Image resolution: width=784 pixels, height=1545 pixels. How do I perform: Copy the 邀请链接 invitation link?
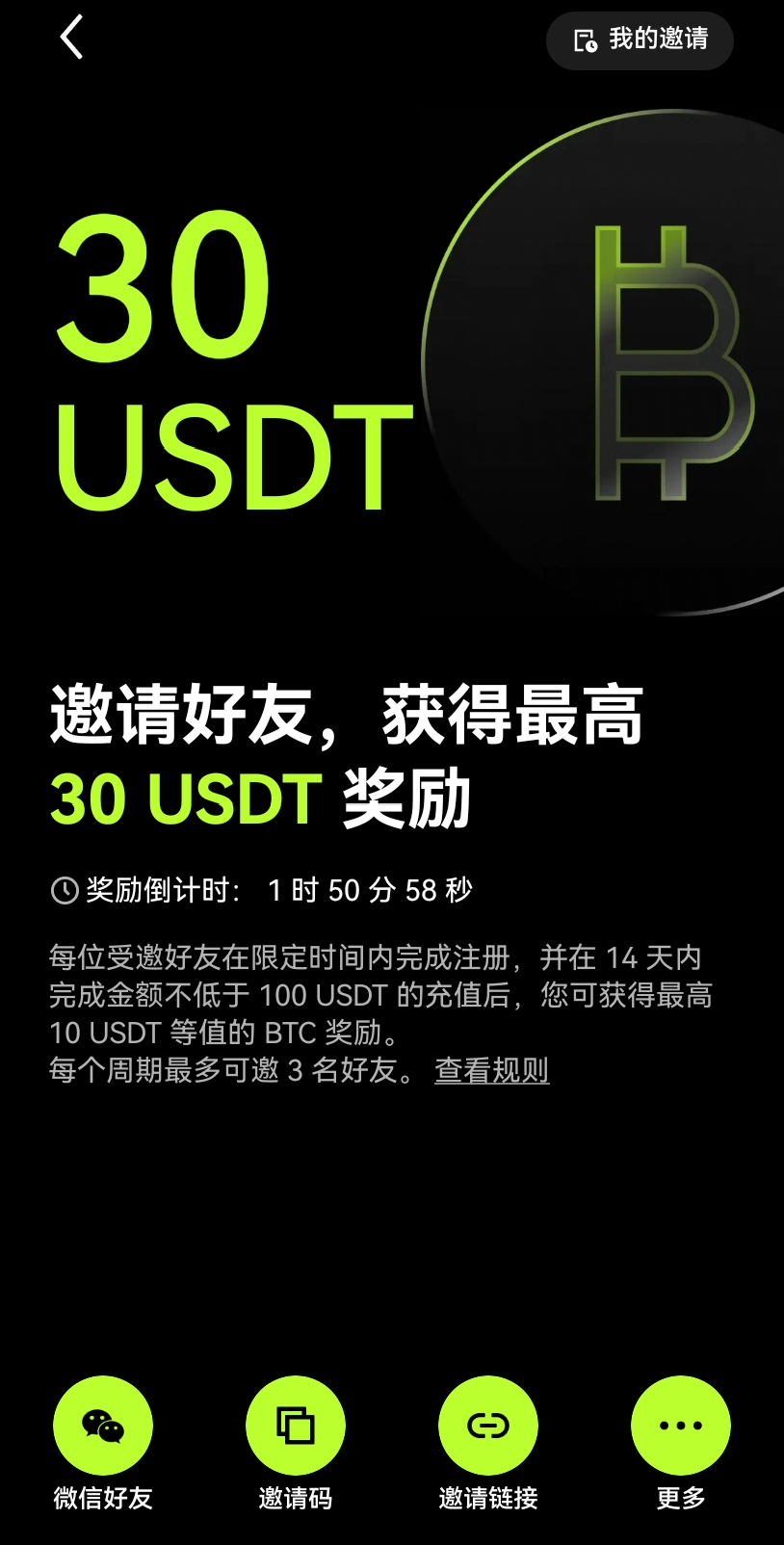click(488, 1425)
